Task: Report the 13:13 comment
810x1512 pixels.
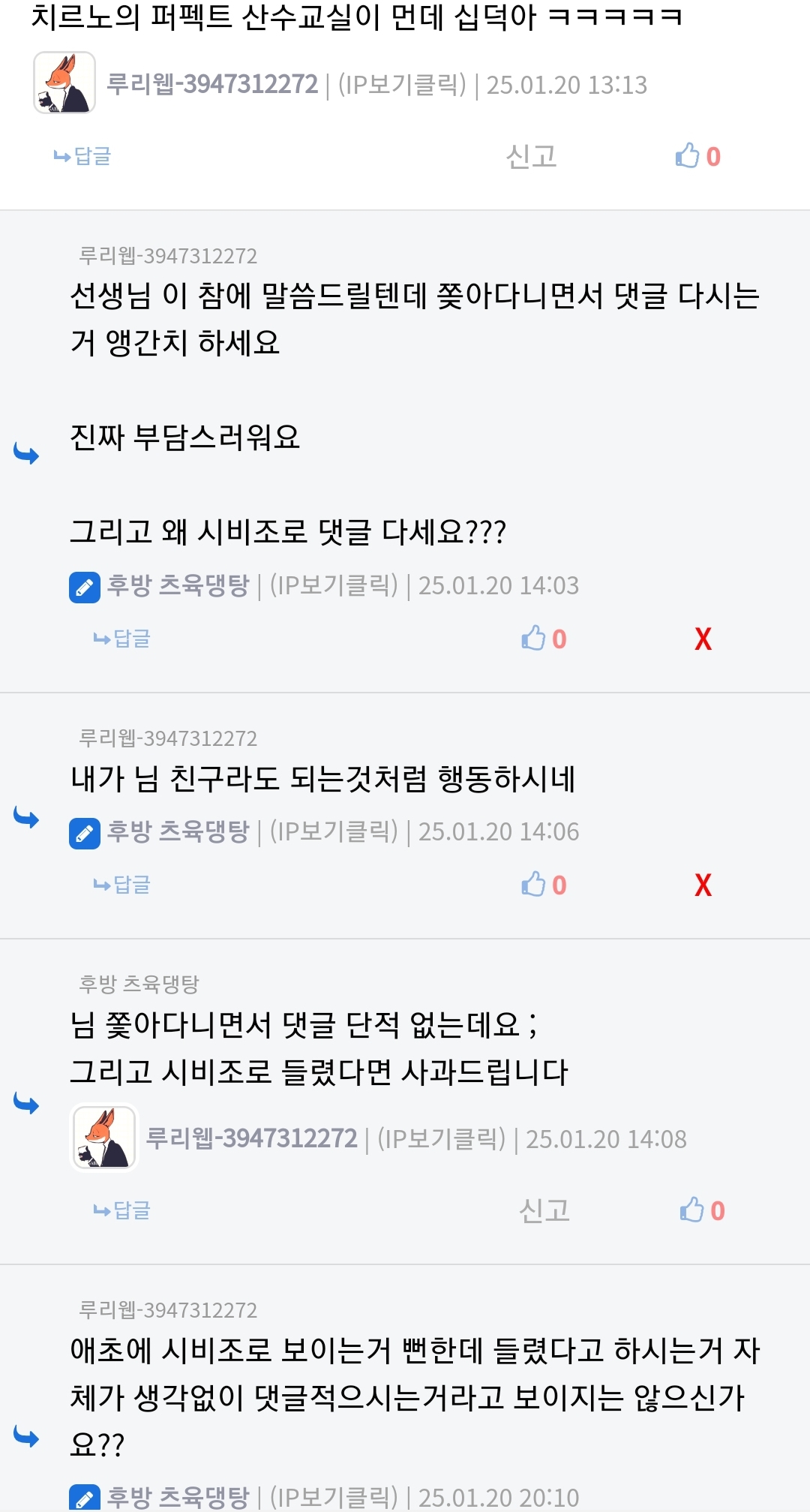Action: pyautogui.click(x=531, y=156)
